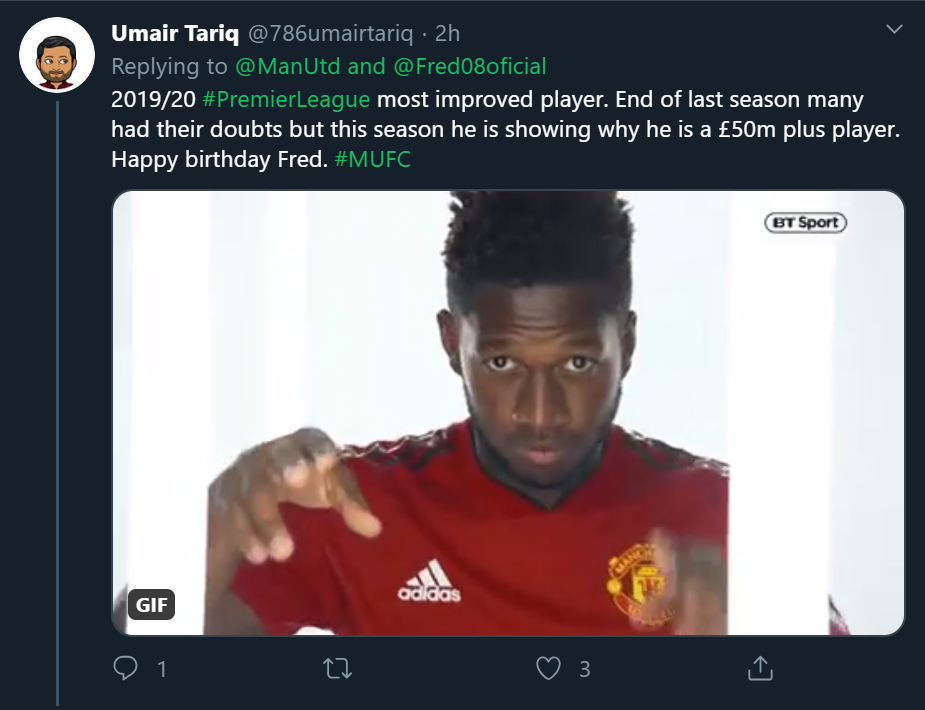Reply to Umair Tariq's tweet
This screenshot has height=710, width=925.
[x=125, y=668]
